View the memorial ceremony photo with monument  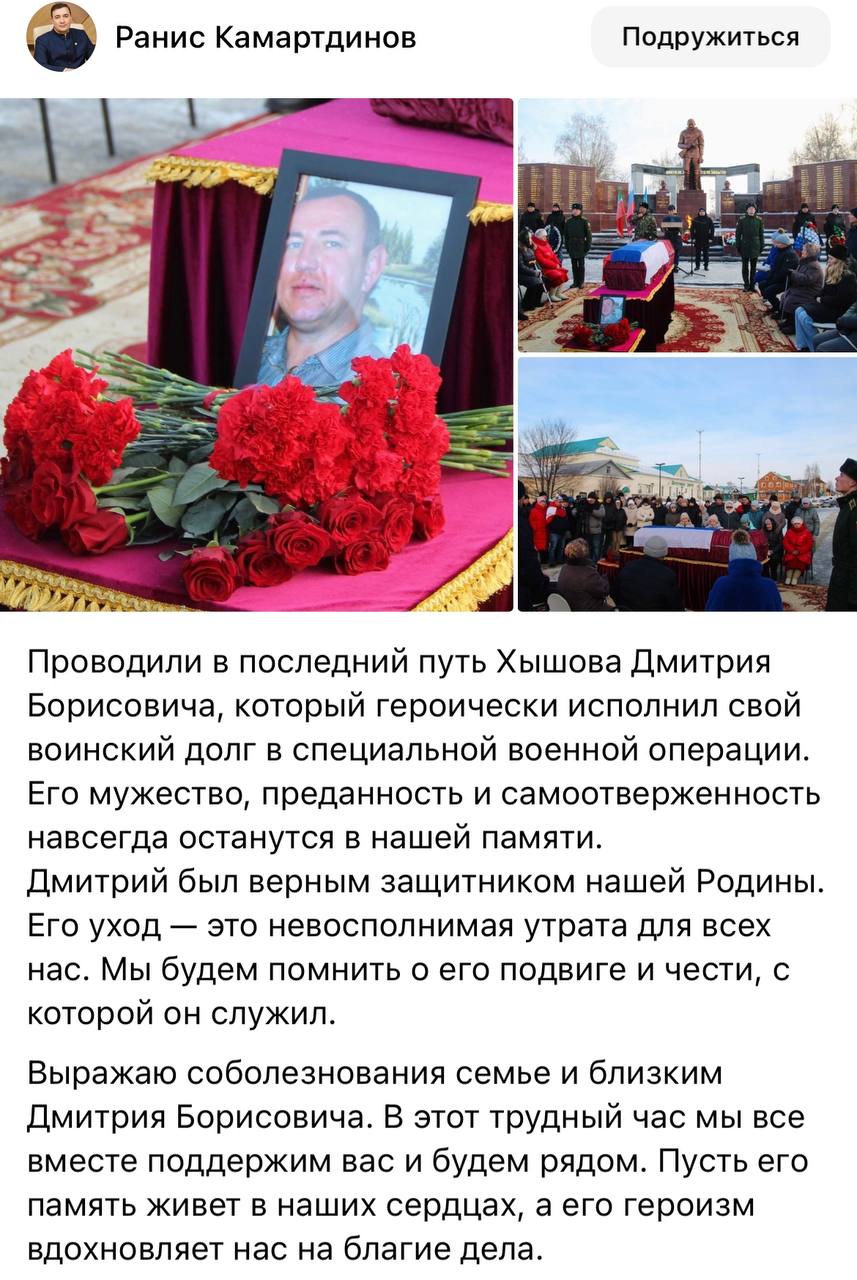tap(687, 225)
